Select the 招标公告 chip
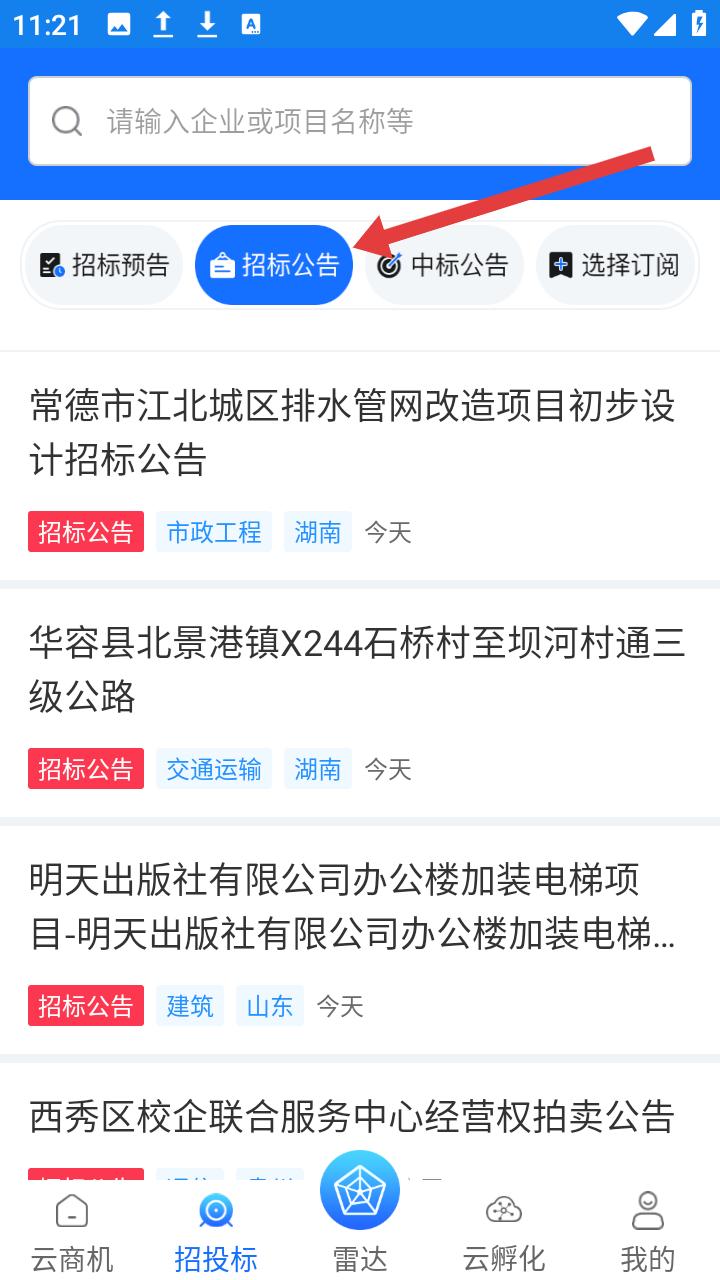The image size is (720, 1280). tap(274, 265)
